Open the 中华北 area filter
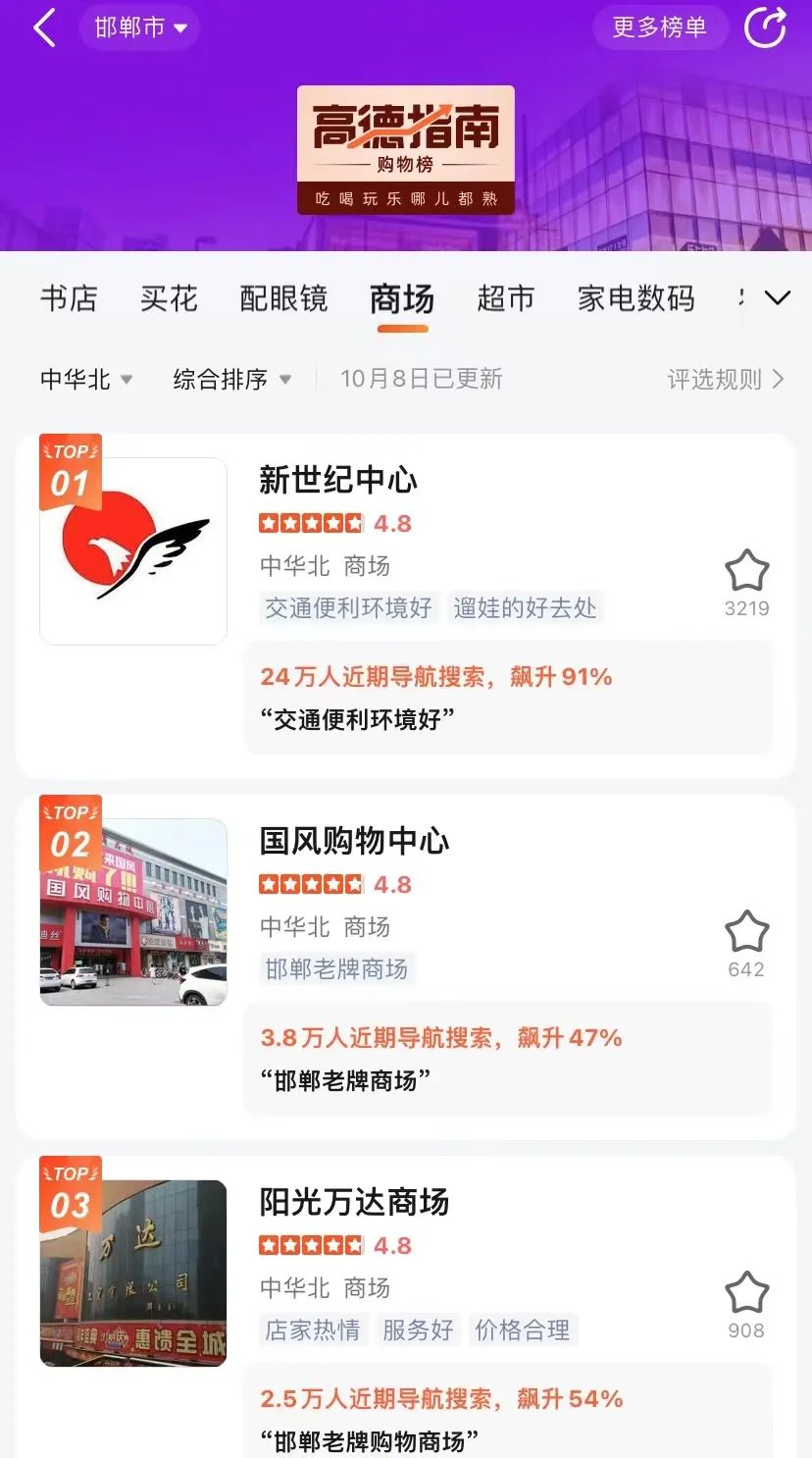 [x=86, y=379]
